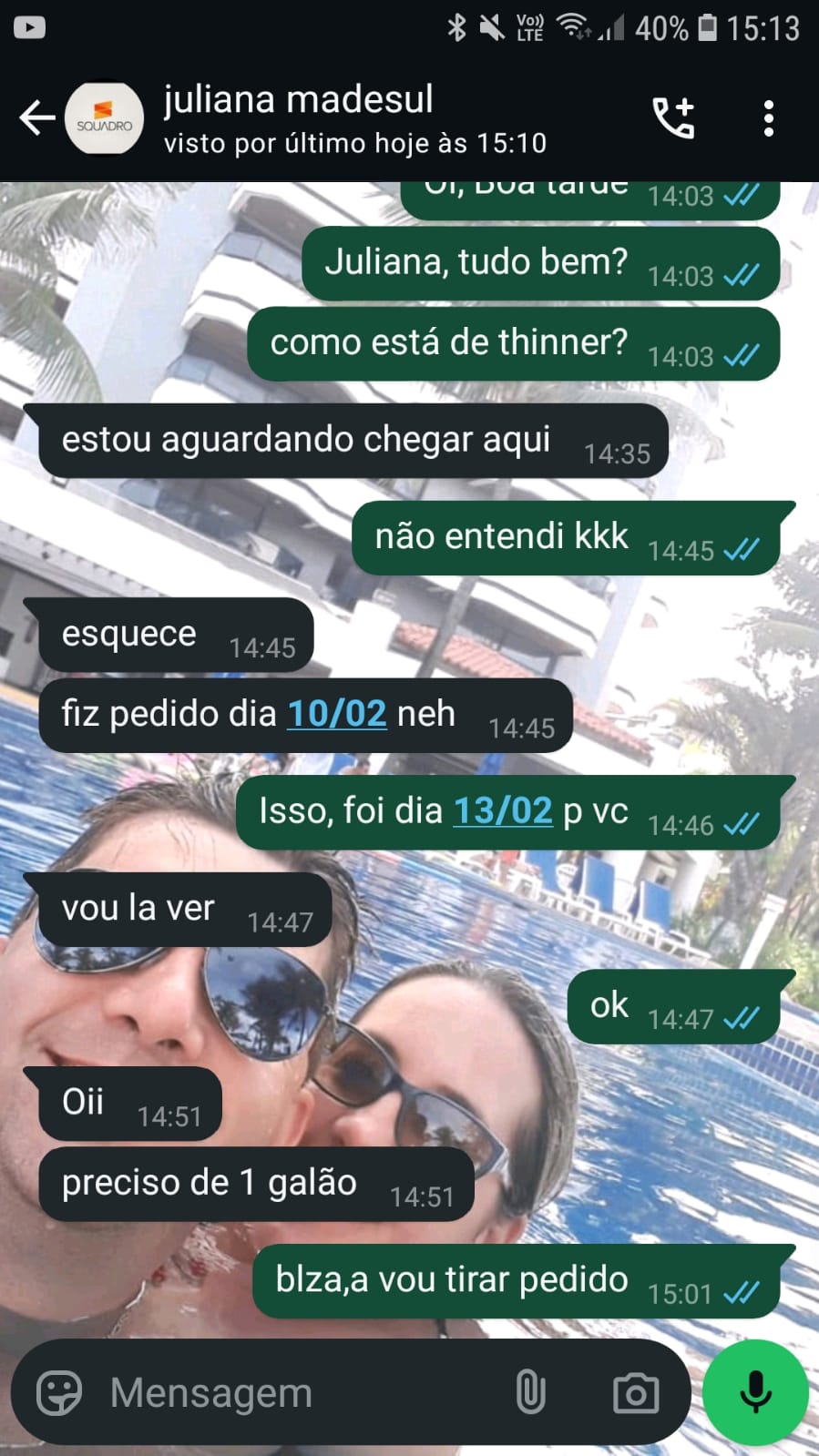
Task: Open juliana madesul's profile picture
Action: (x=104, y=119)
